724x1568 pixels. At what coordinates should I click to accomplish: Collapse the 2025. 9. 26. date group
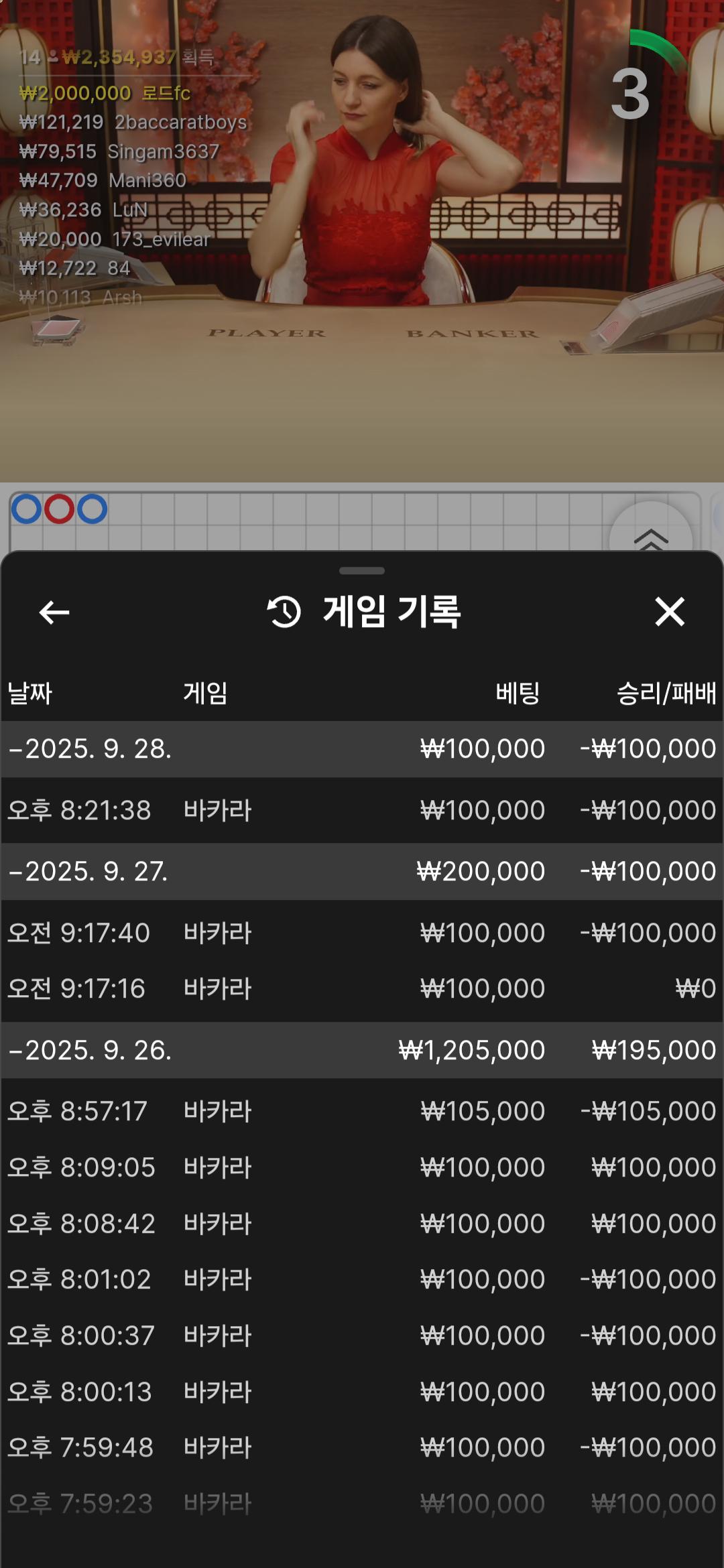[90, 1050]
